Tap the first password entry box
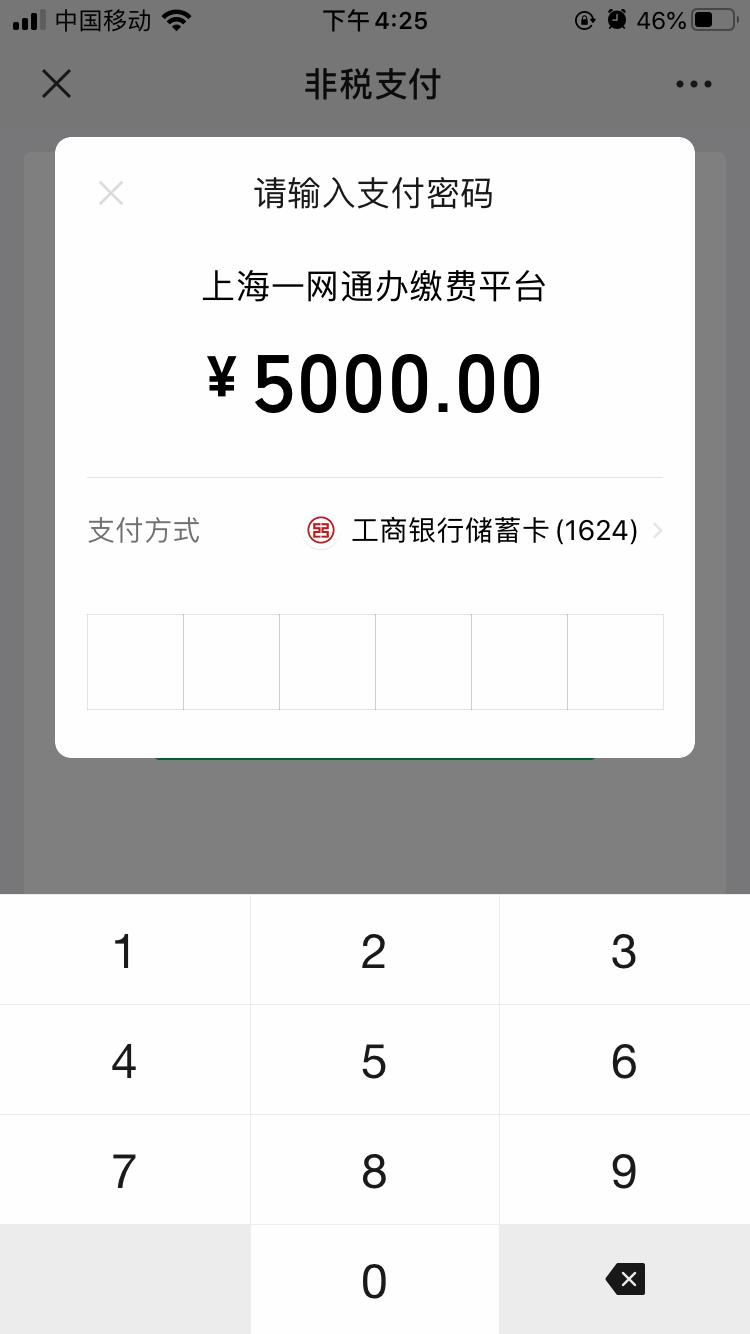This screenshot has height=1334, width=750. [135, 662]
